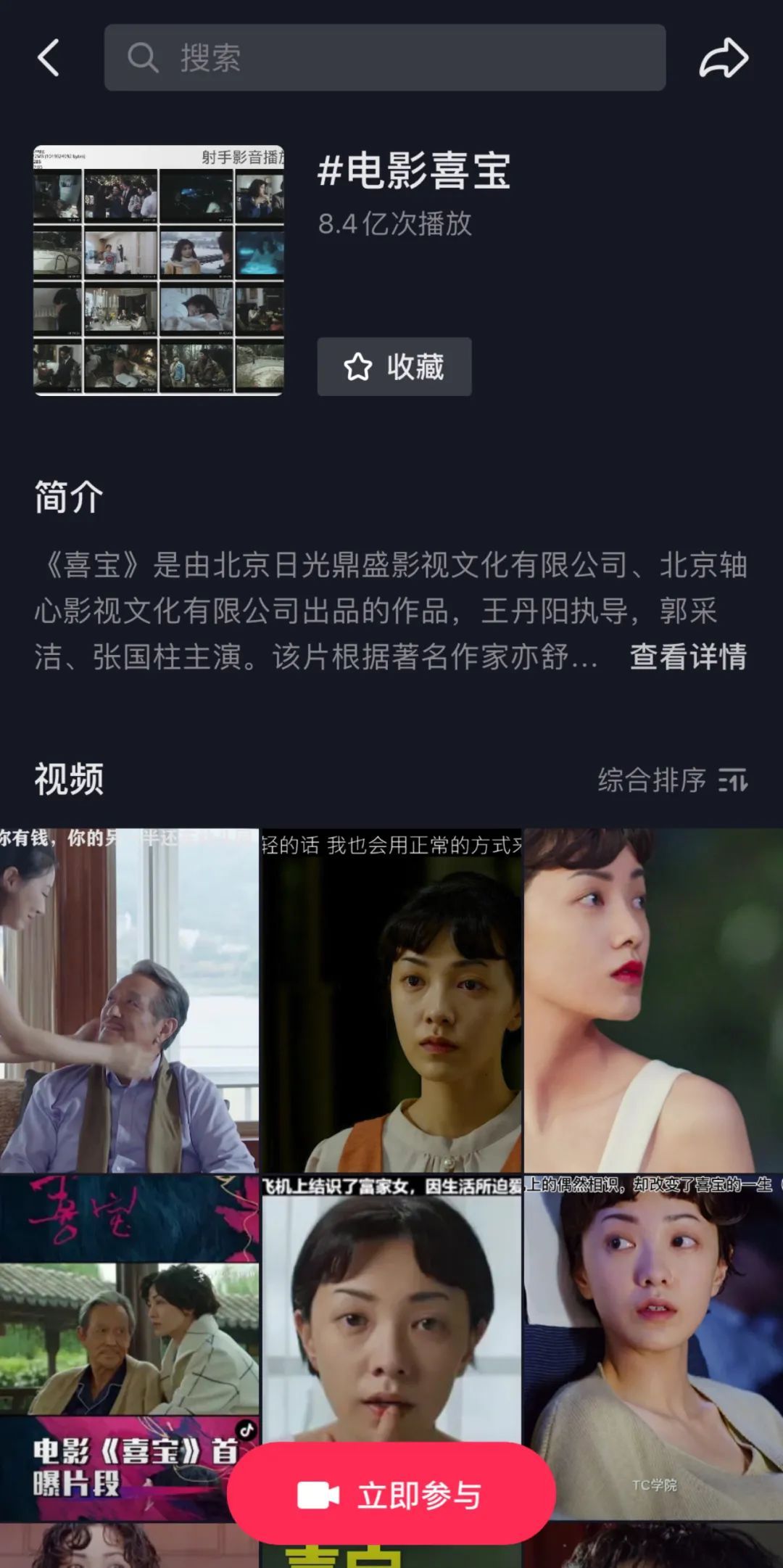This screenshot has height=1568, width=783.
Task: Tap the 搜索 search box
Action: click(384, 58)
